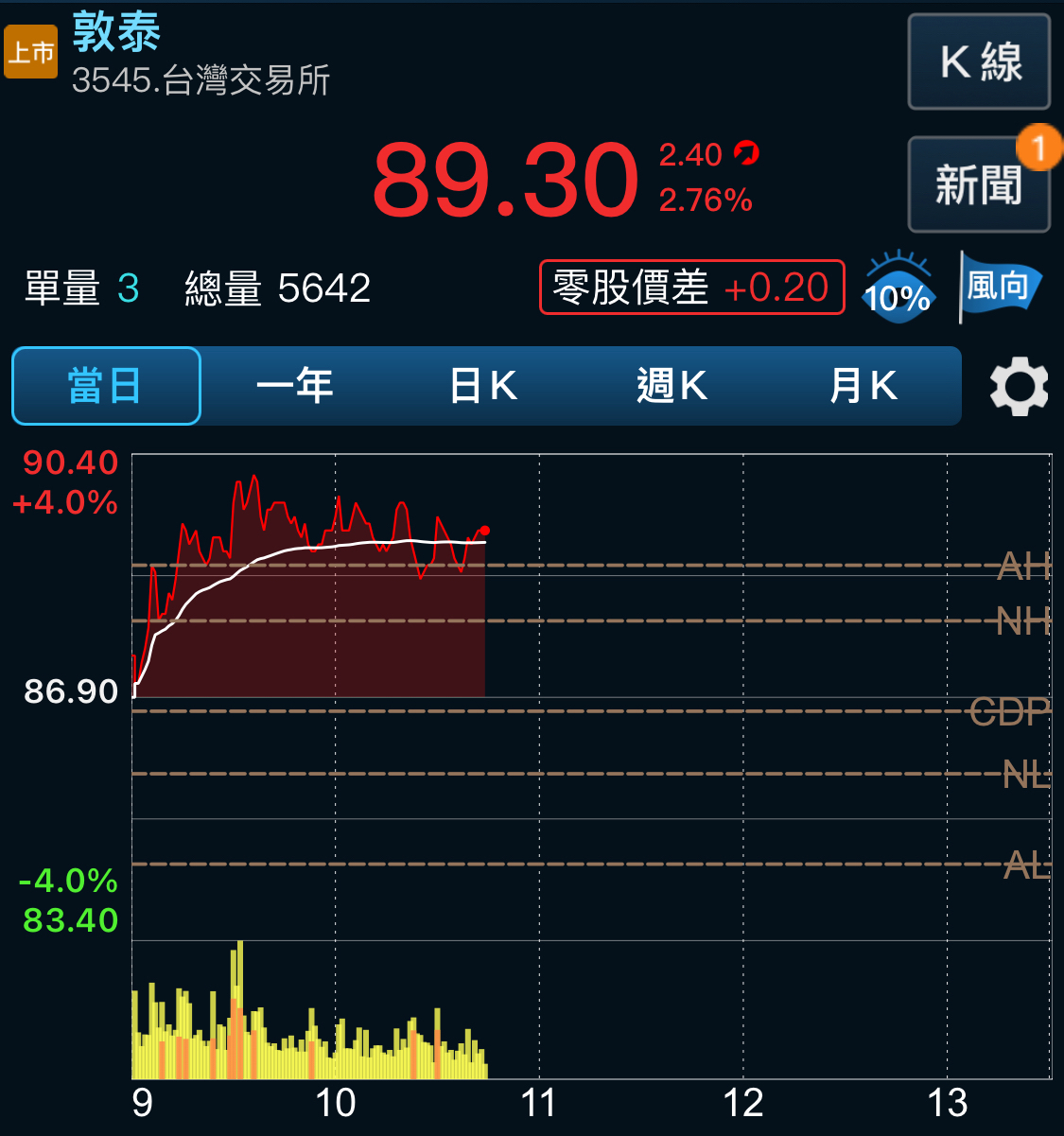Switch to the 日K daily chart tab
Screen dimensions: 1064x1136
tap(483, 386)
